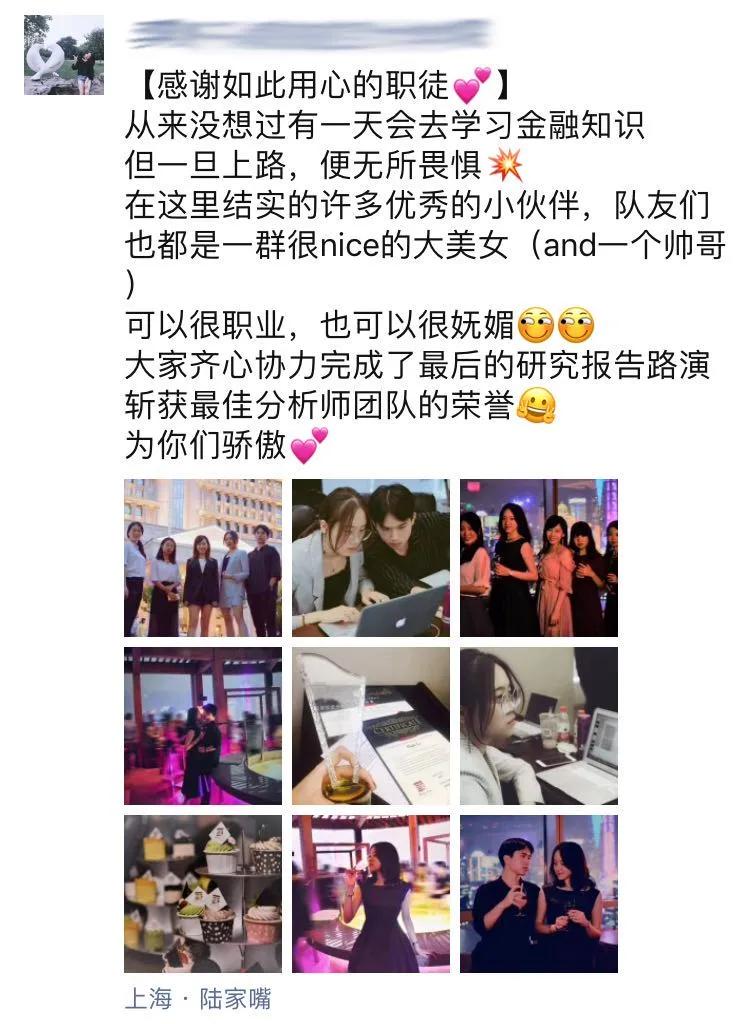View photo of woman in glasses working

(x=539, y=726)
